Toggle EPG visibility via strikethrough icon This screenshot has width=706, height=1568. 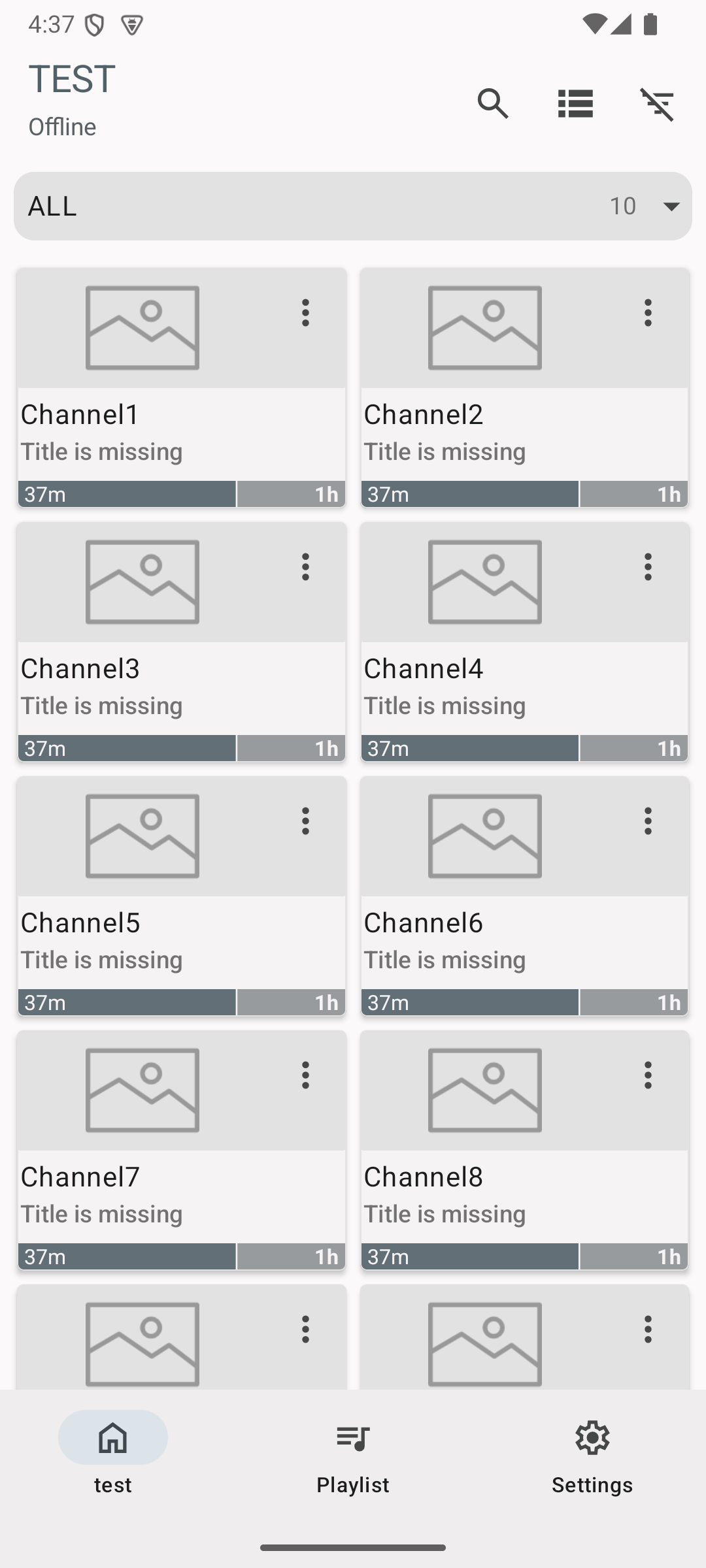pos(658,105)
